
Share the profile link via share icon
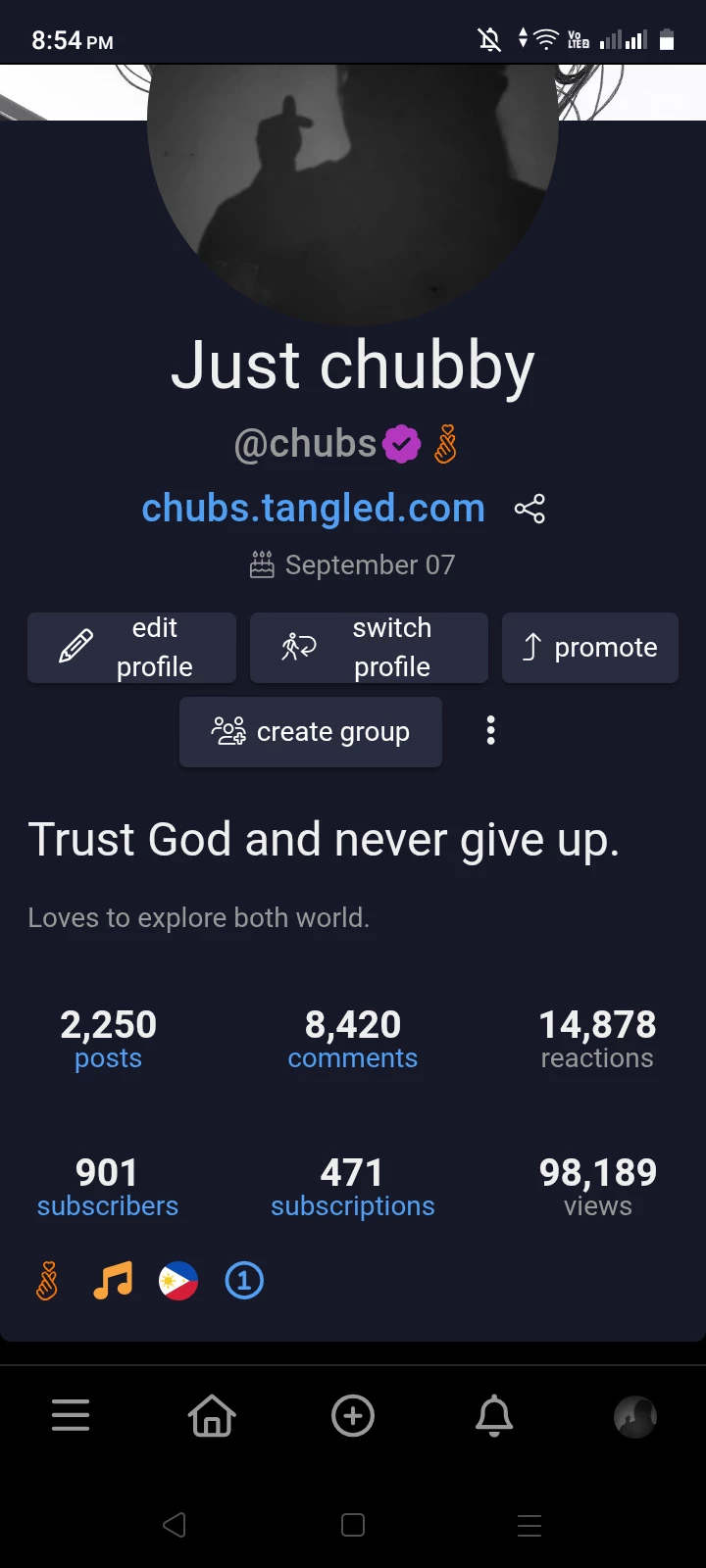[529, 509]
